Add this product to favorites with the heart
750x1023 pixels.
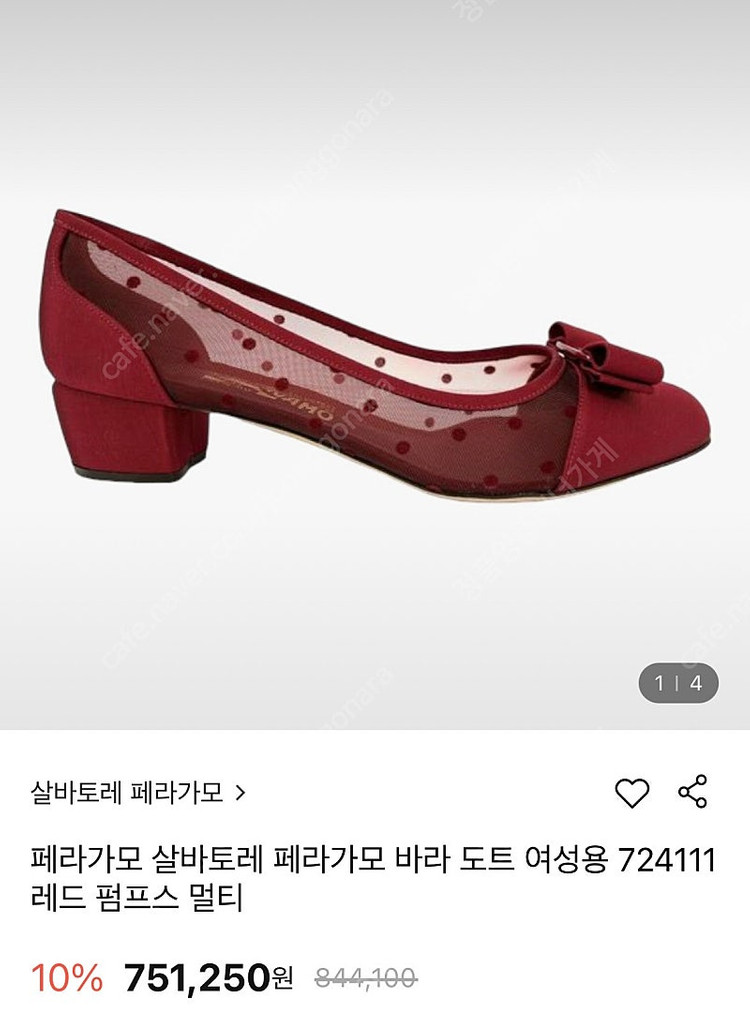click(x=632, y=793)
